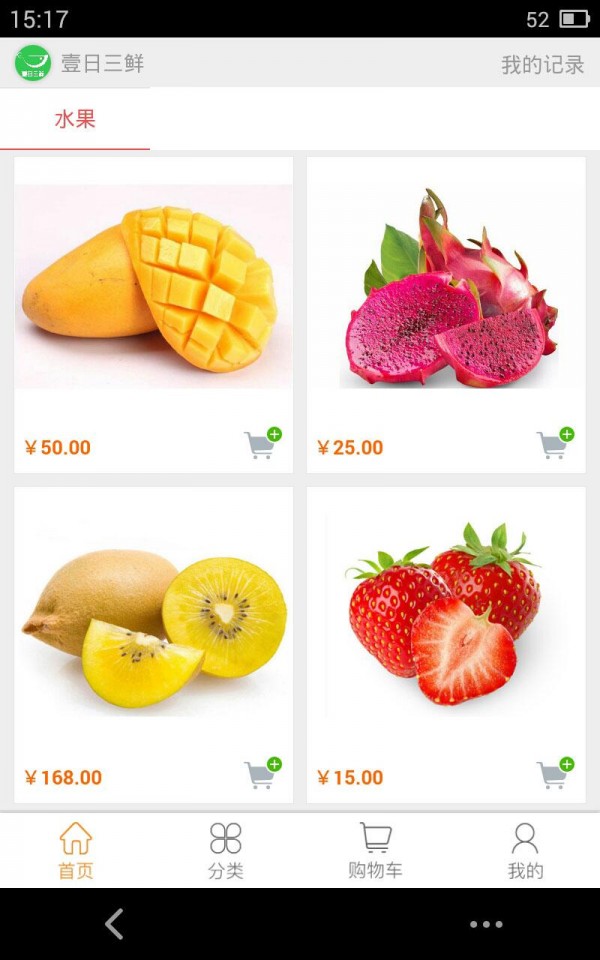This screenshot has width=600, height=960.
Task: Add the ¥25.00 dragon fruit to cart
Action: 554,444
